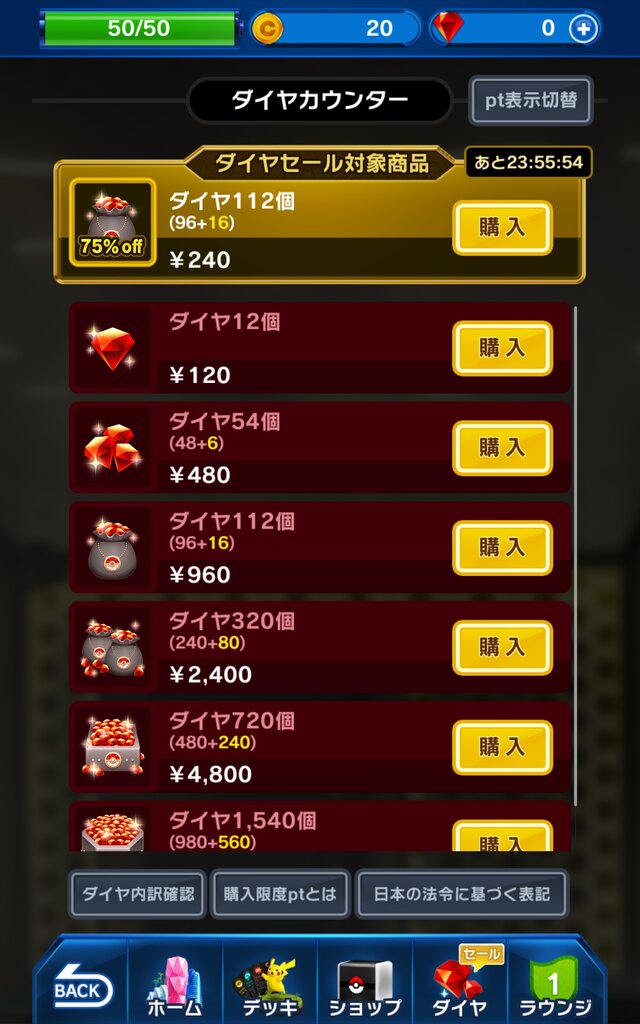Select the ダイヤ tab
640x1024 pixels.
tap(460, 988)
